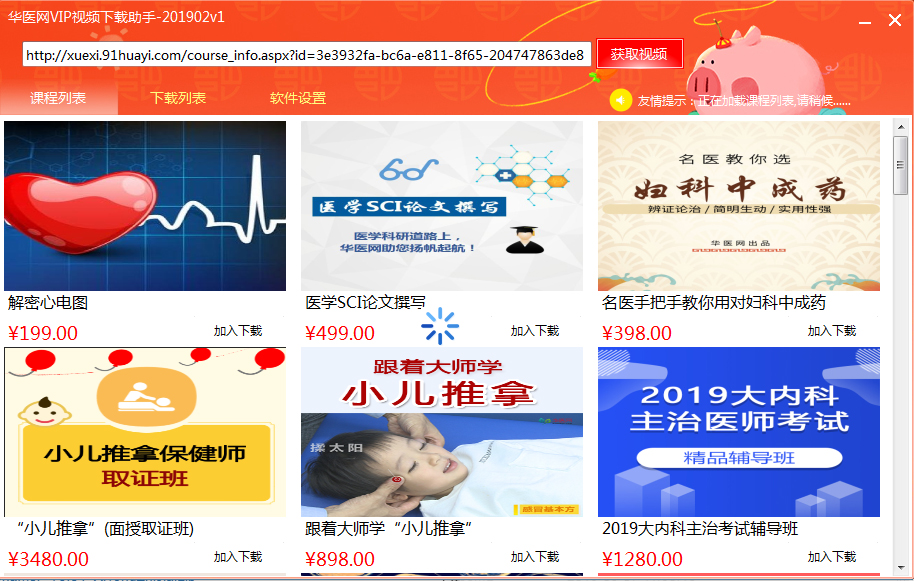Switch to the 课程列表 tab
Viewport: 914px width, 581px height.
(58, 98)
